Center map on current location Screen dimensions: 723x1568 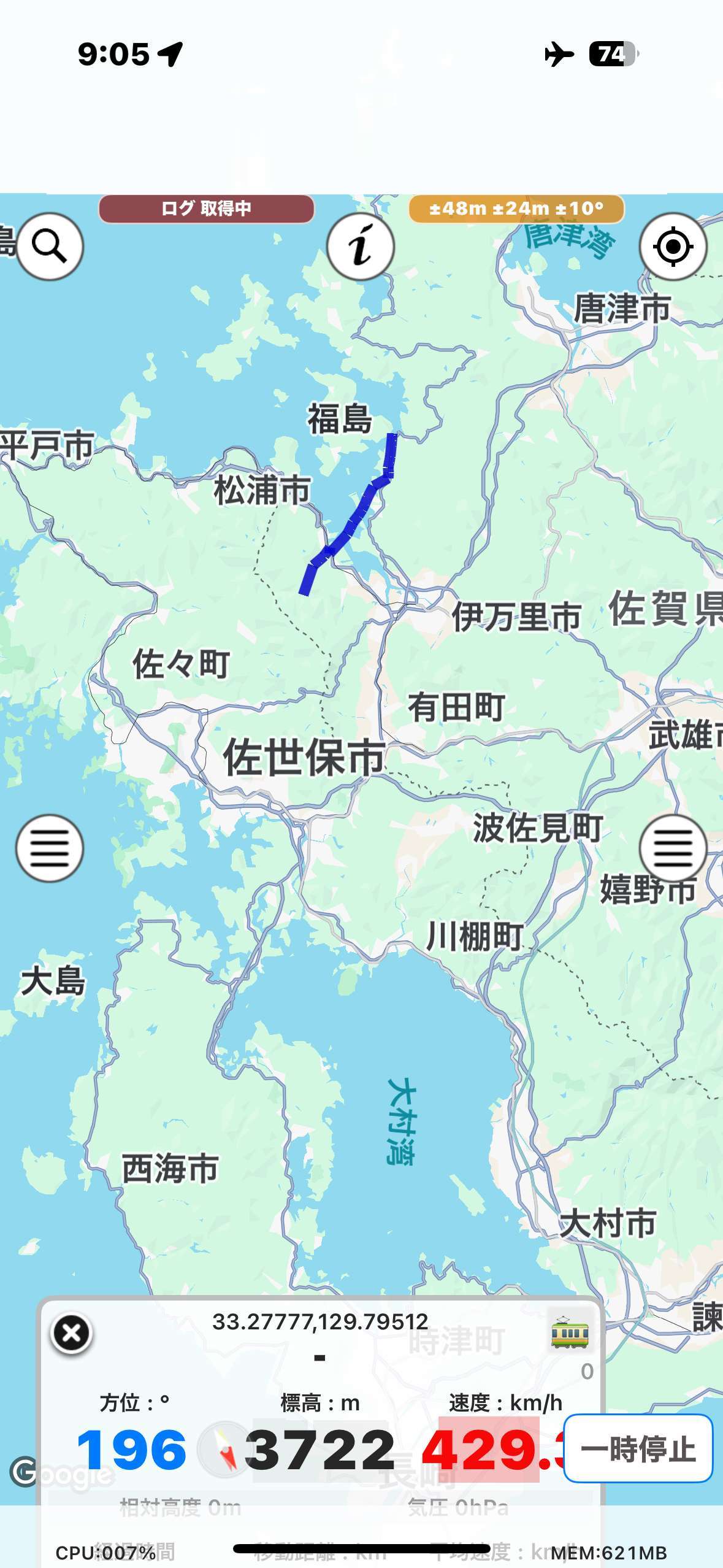click(673, 247)
